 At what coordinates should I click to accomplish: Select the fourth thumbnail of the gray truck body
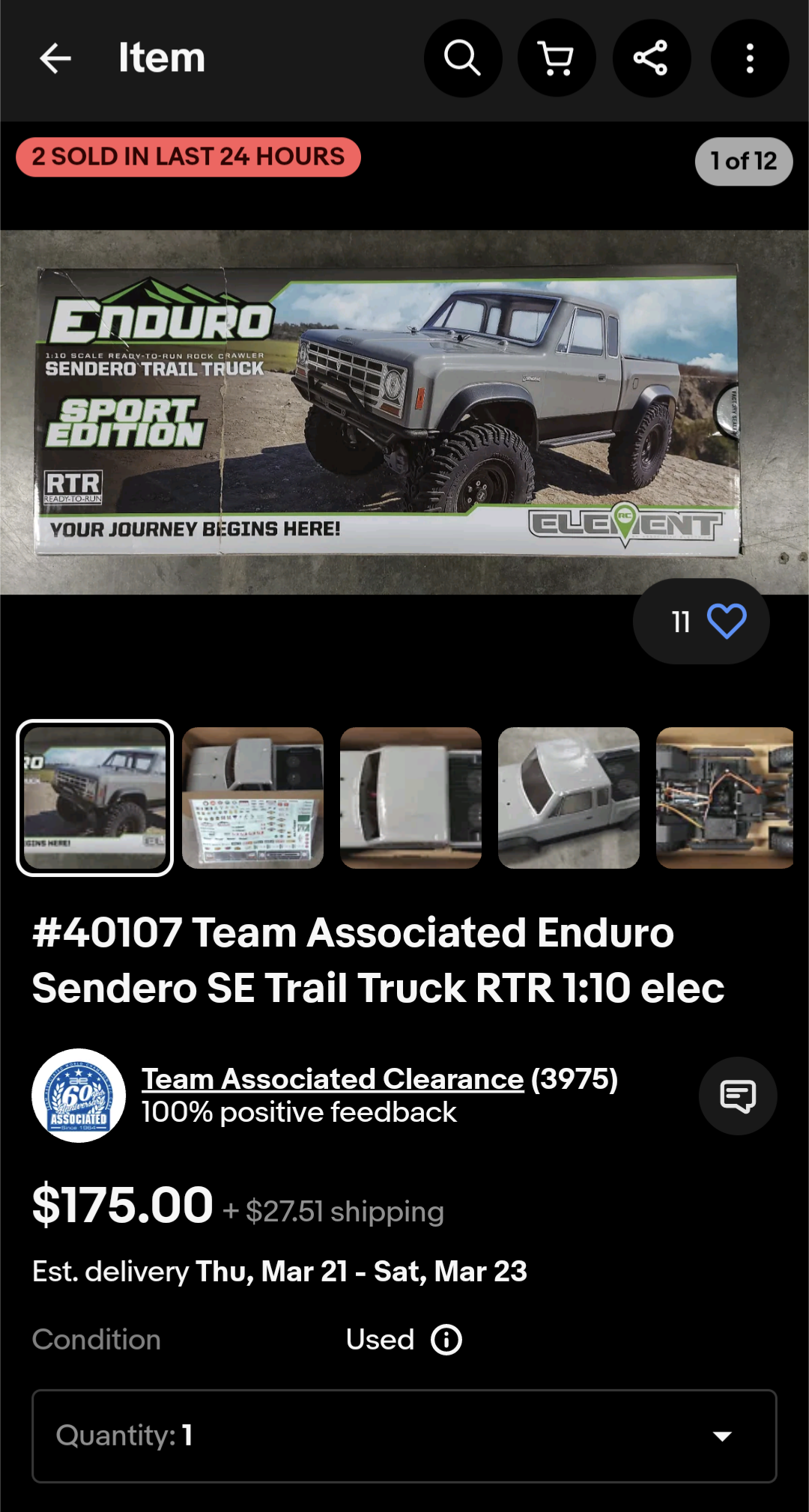(569, 798)
